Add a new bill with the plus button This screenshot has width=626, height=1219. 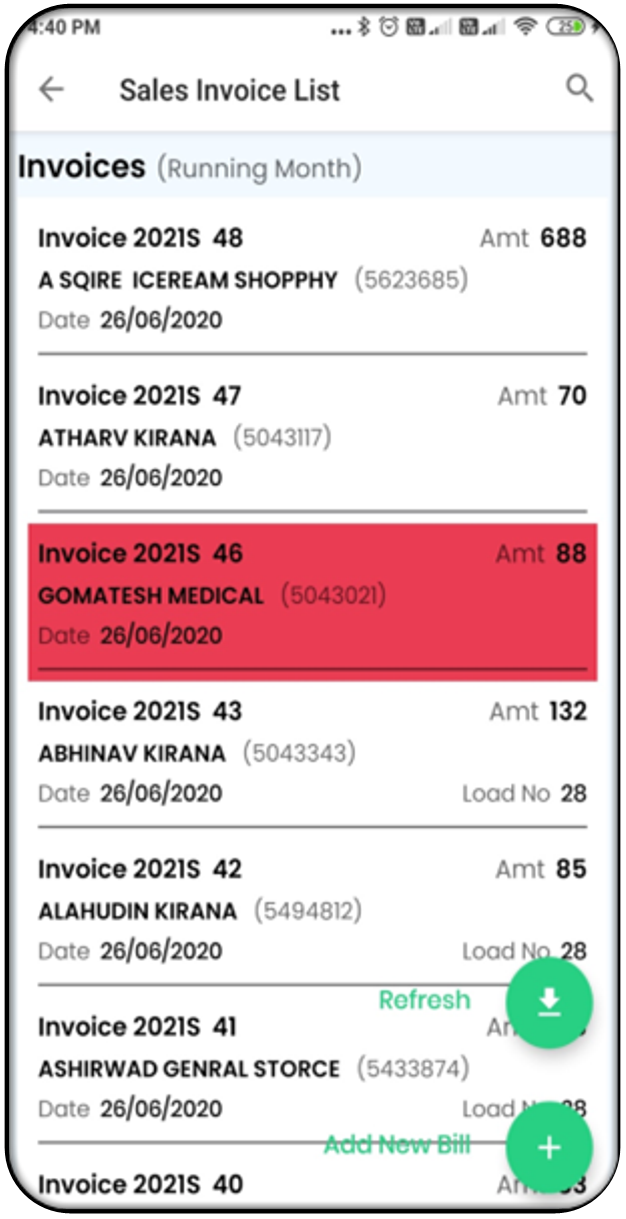pyautogui.click(x=549, y=1148)
